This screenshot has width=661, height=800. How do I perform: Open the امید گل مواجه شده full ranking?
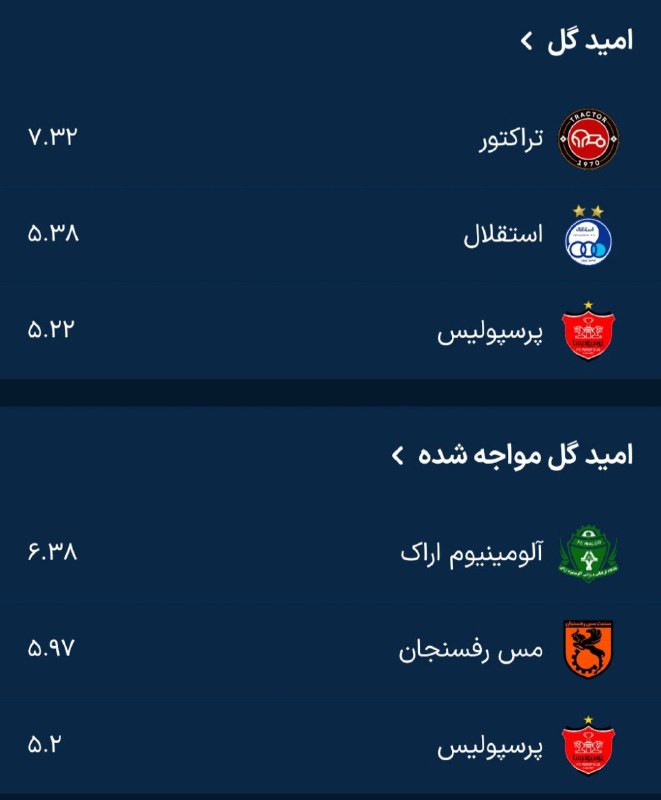(x=514, y=455)
